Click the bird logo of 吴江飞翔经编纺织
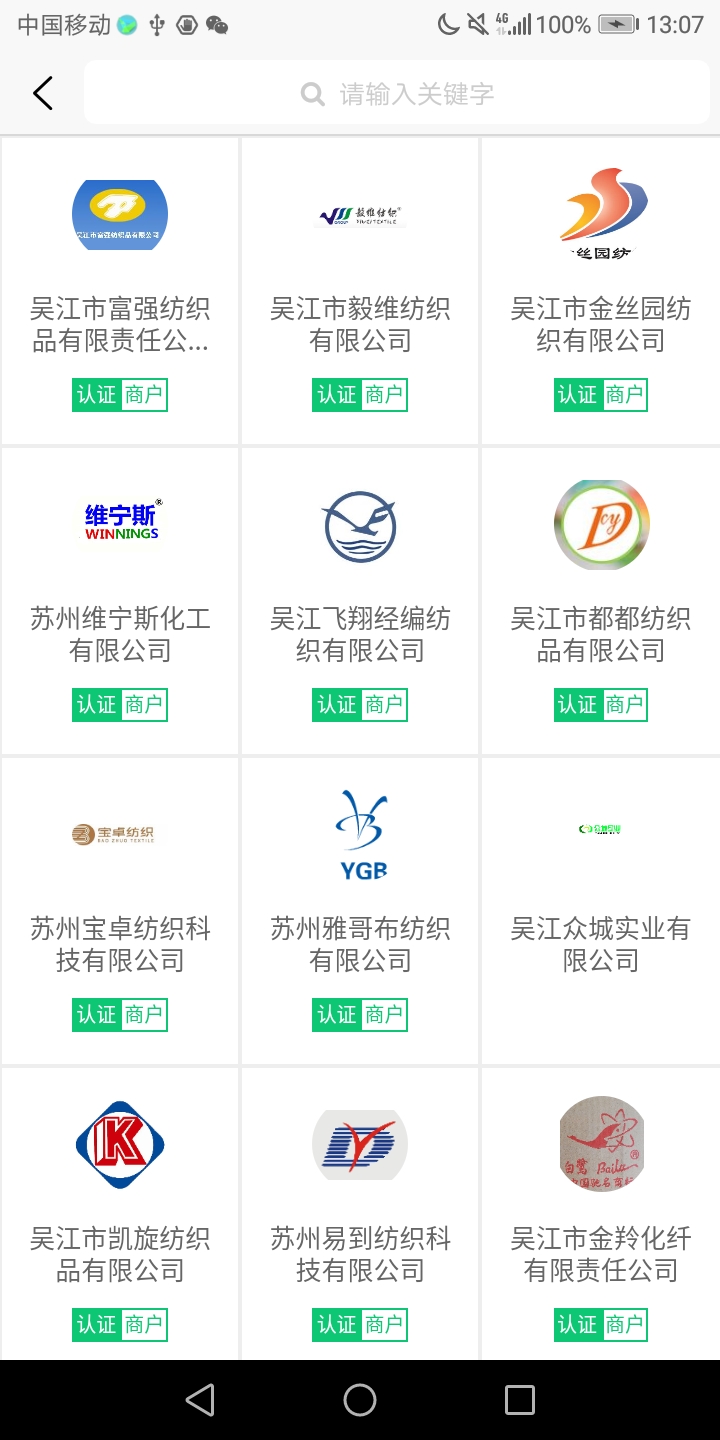Screen dimensions: 720x1440 coord(359,522)
